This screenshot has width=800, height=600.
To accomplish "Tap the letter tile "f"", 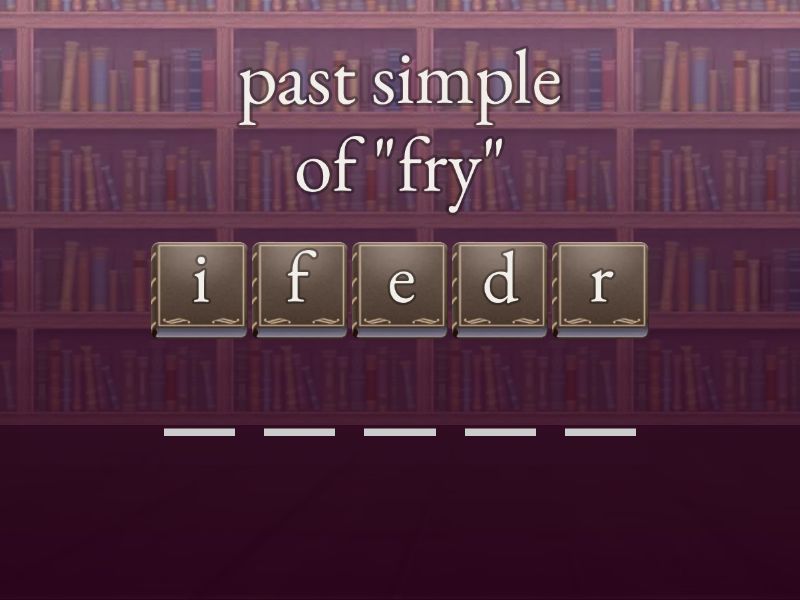I will pyautogui.click(x=300, y=288).
